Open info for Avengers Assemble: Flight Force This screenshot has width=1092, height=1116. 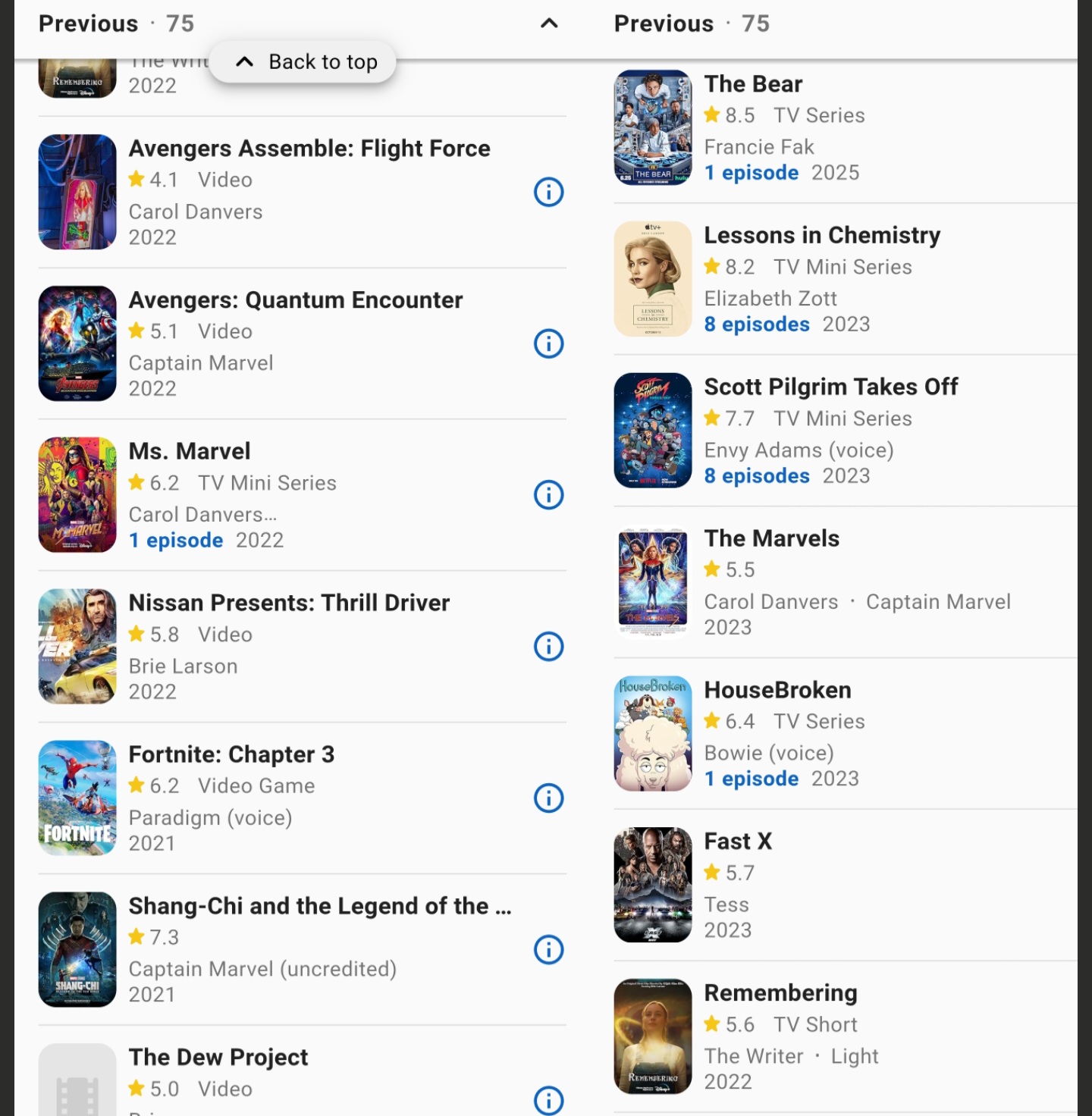(548, 192)
